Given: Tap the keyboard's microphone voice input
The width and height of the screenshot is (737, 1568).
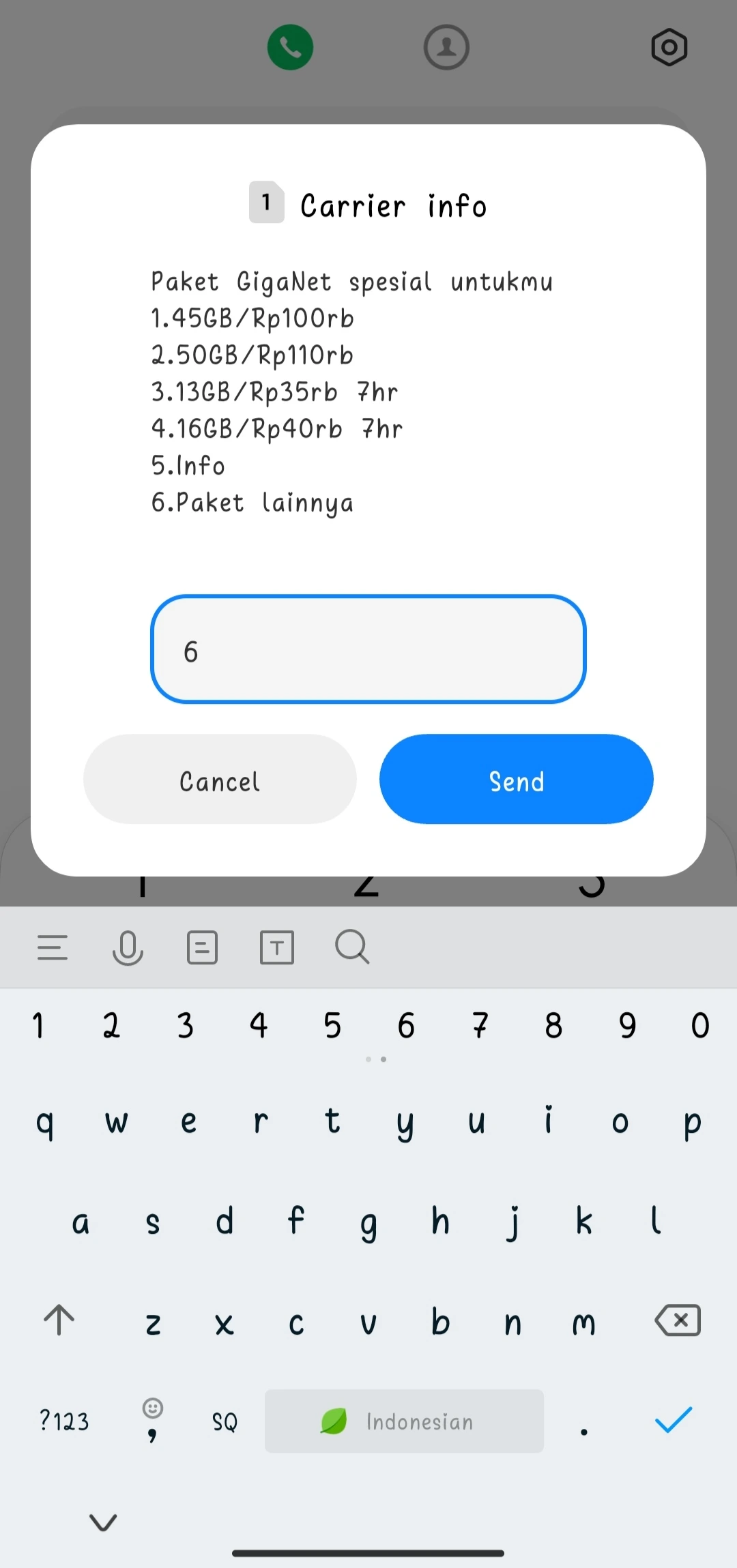Looking at the screenshot, I should tap(128, 948).
